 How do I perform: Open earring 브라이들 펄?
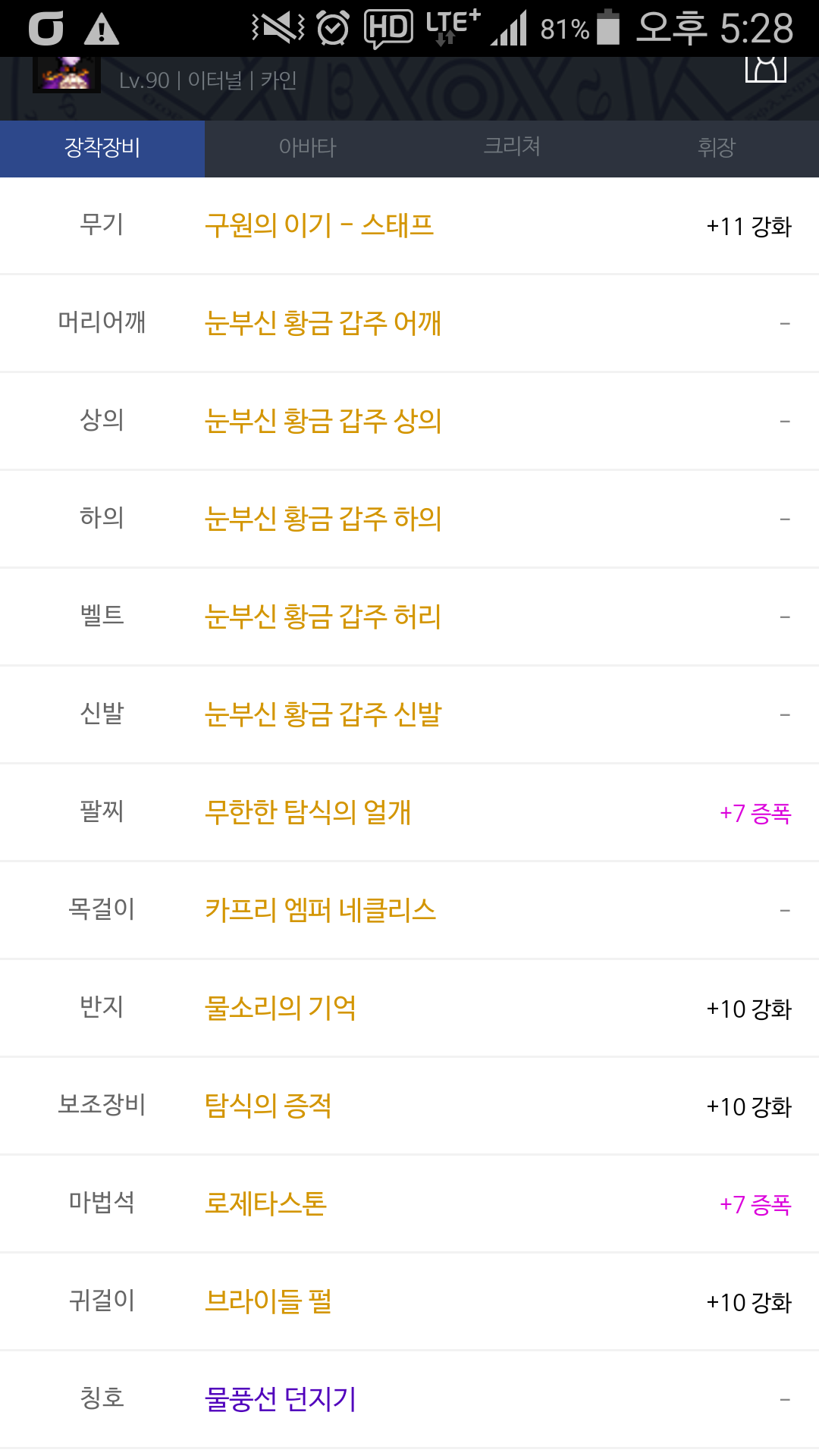[268, 1301]
